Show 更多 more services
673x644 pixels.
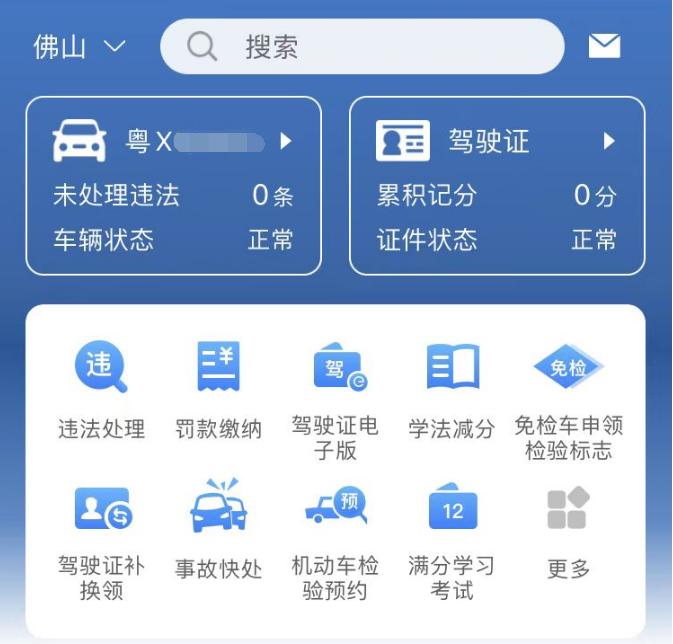point(568,530)
